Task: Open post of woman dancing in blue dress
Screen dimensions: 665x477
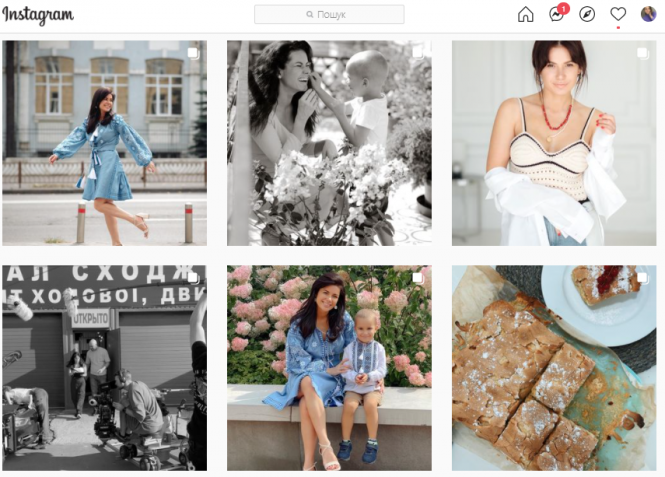Action: [104, 143]
